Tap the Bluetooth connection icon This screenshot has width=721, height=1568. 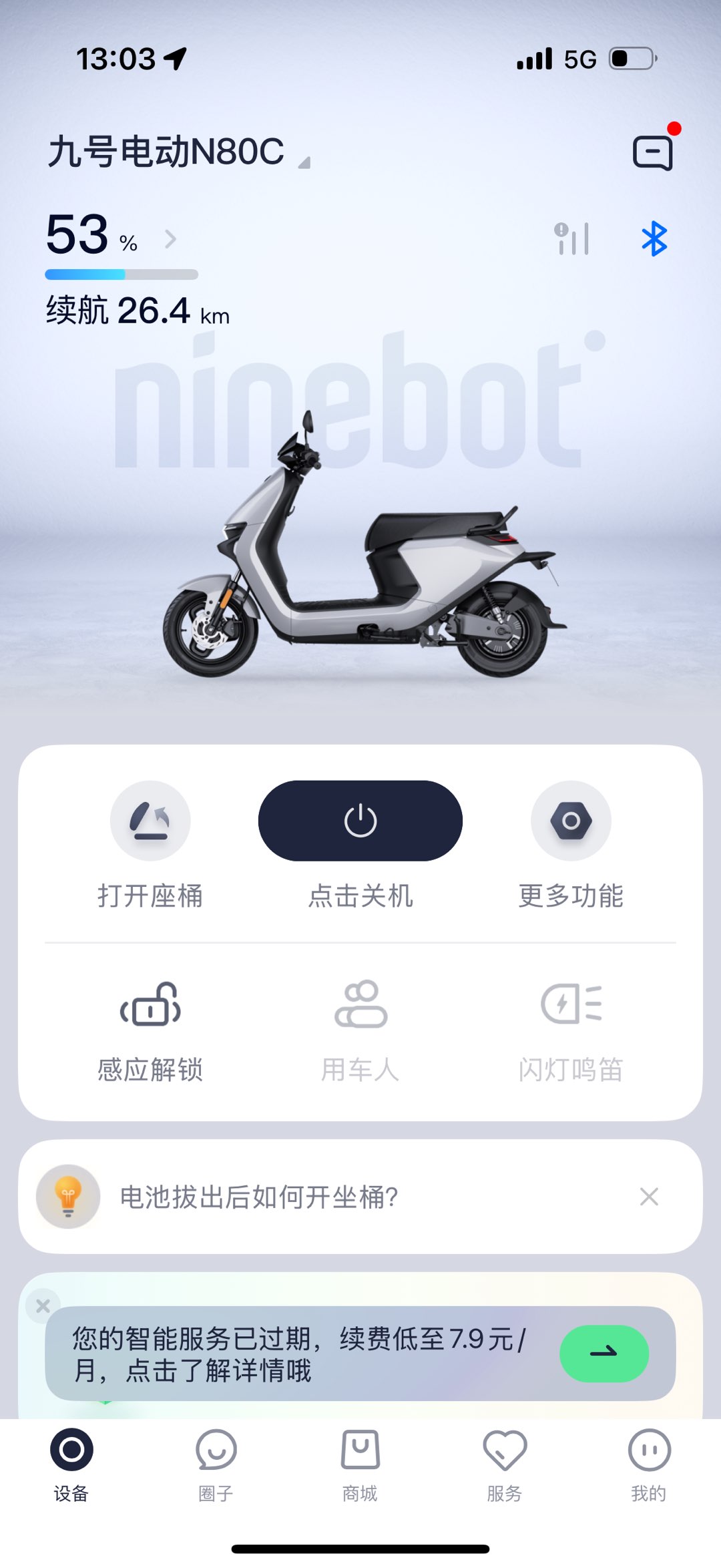(x=654, y=238)
